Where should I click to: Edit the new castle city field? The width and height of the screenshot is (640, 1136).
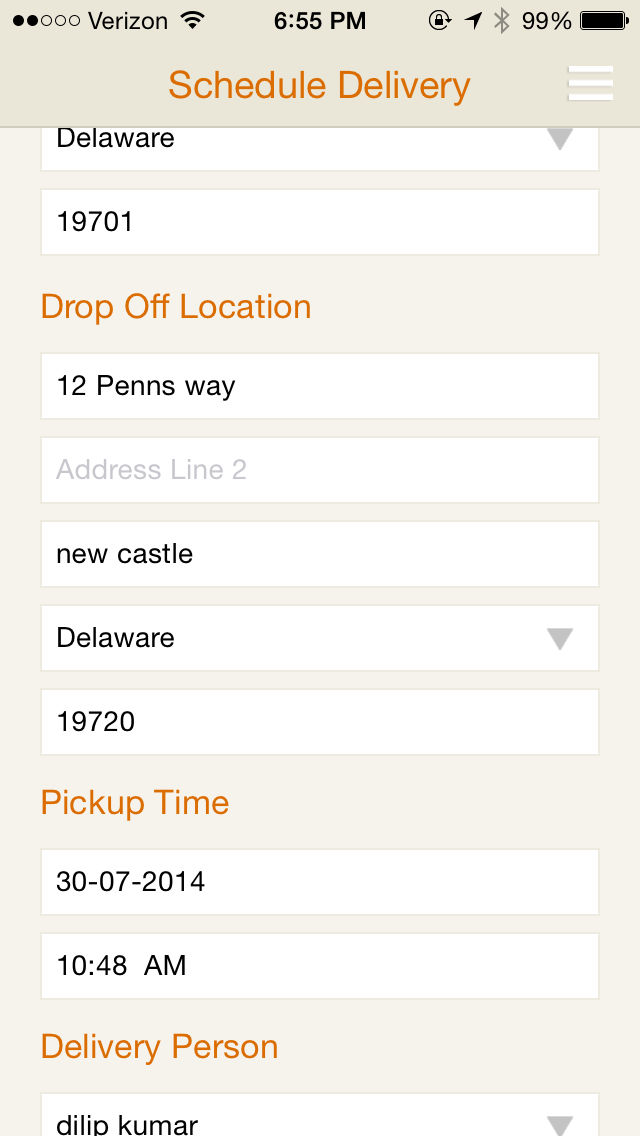[320, 554]
